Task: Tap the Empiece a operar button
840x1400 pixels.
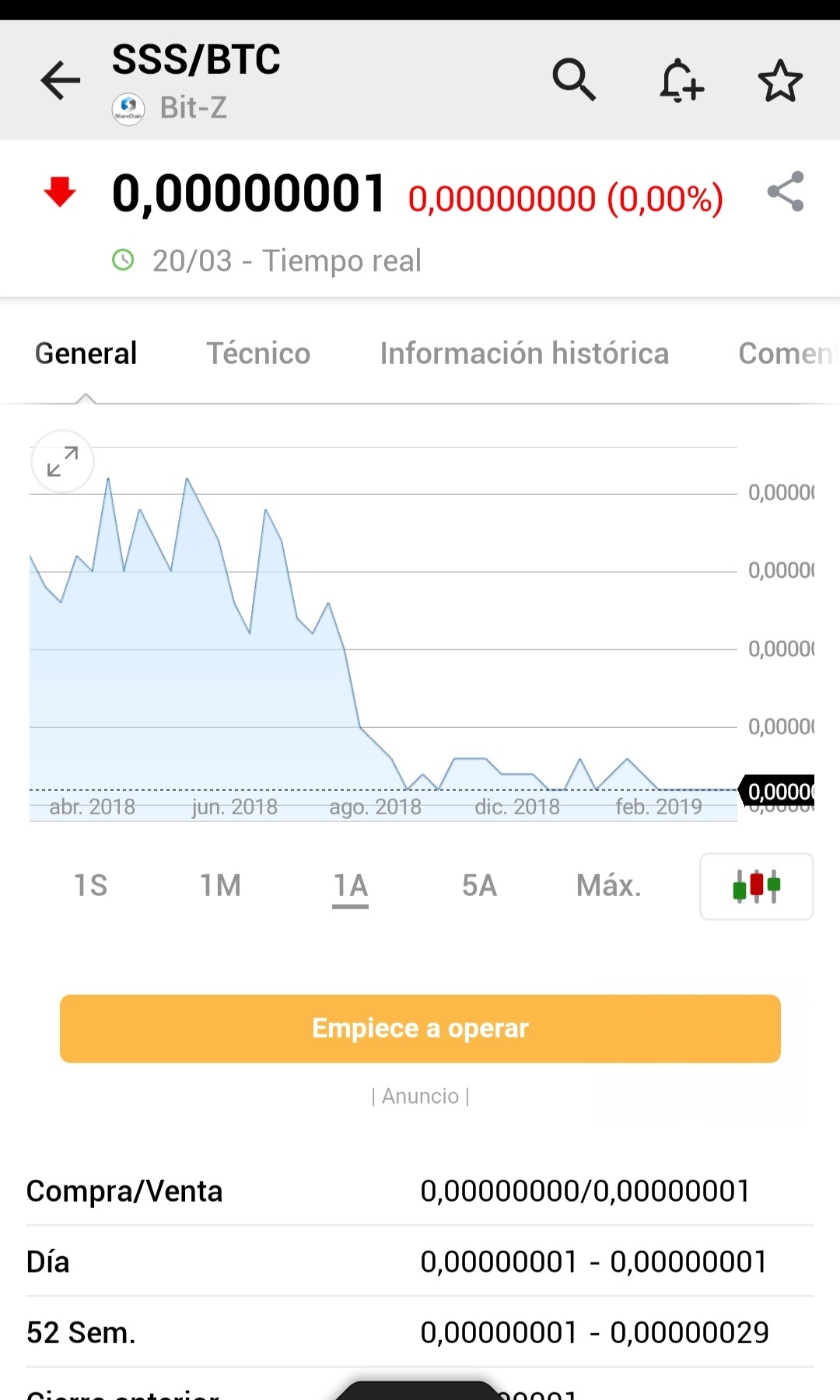Action: point(420,1028)
